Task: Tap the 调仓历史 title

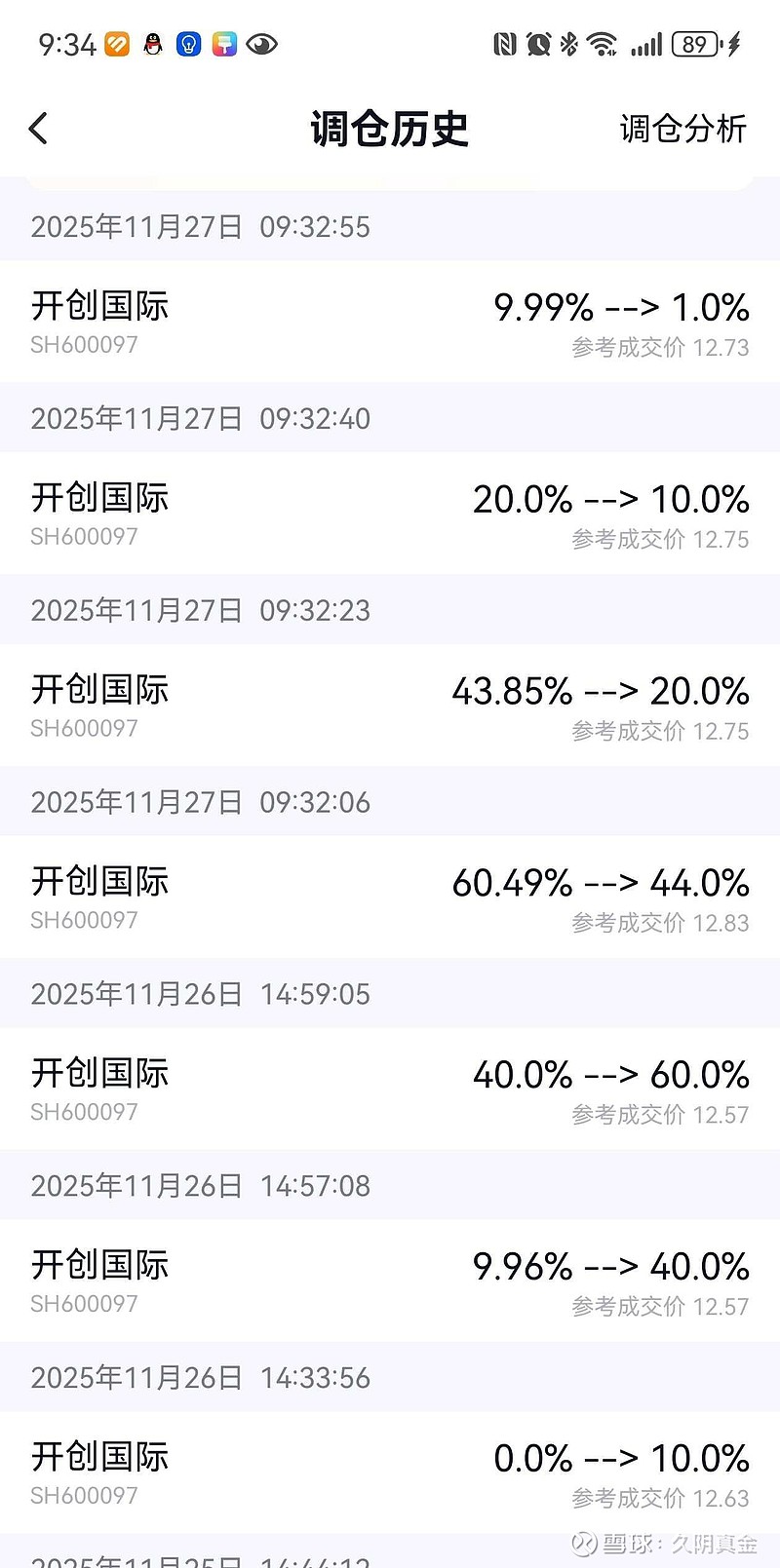Action: point(389,129)
